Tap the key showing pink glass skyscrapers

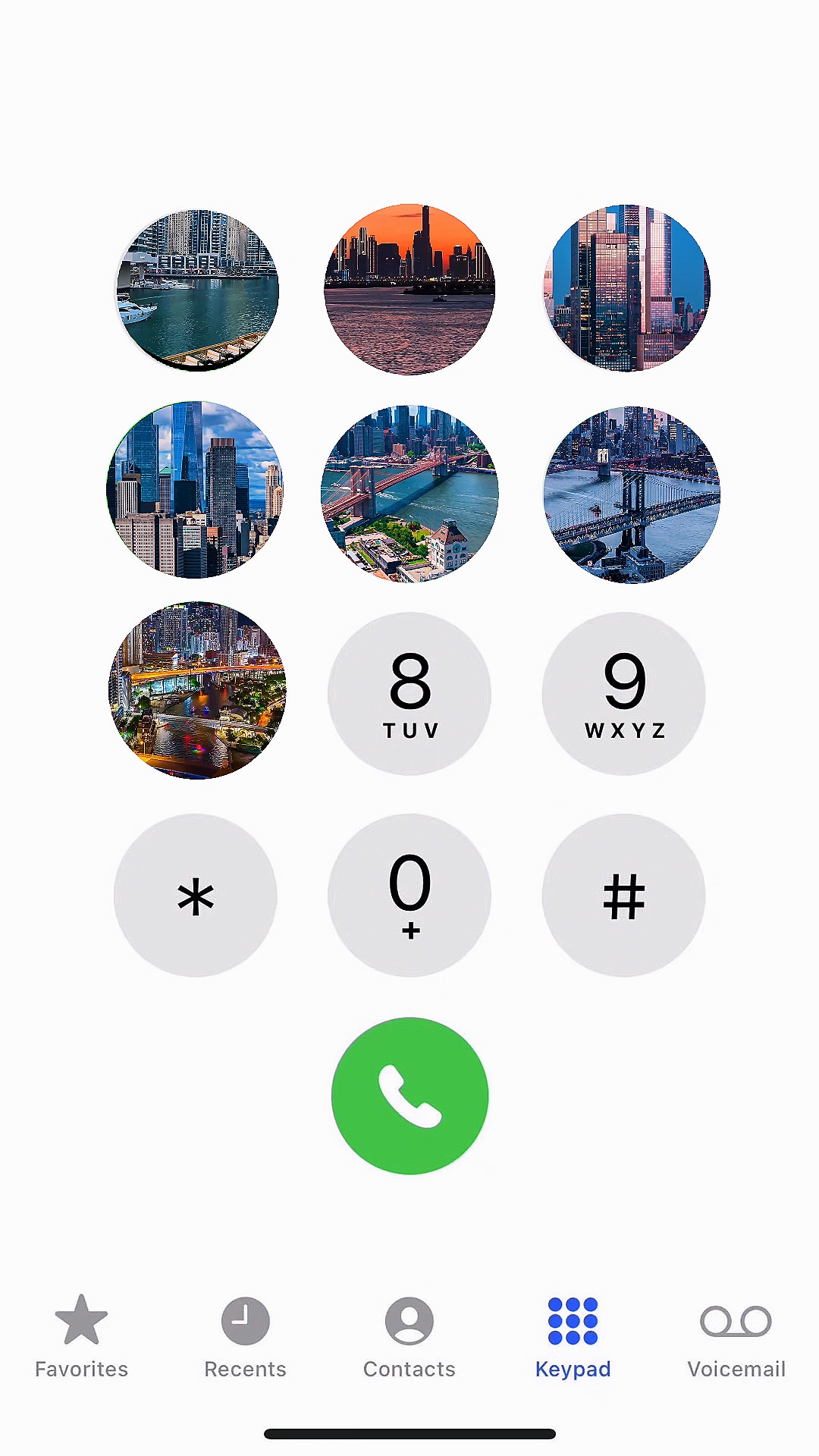point(626,288)
